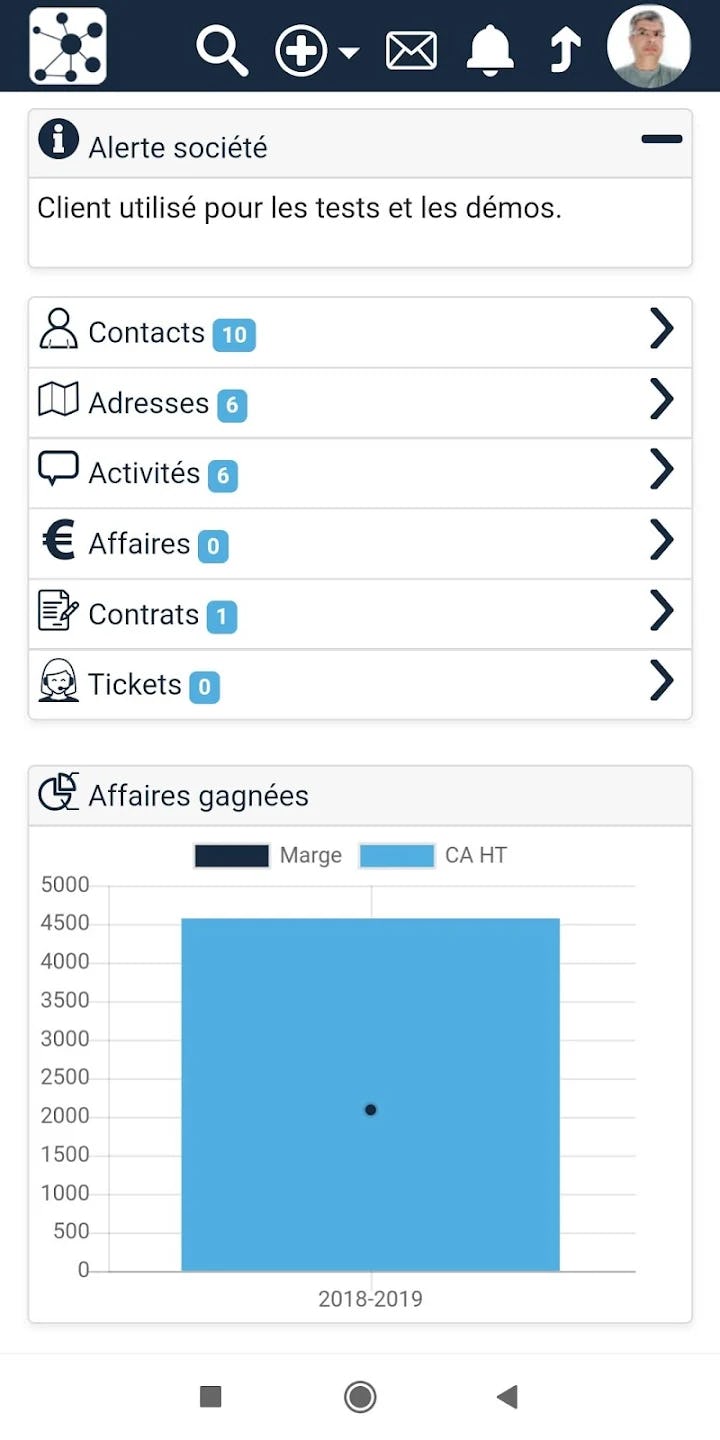Screen dimensions: 720x1440
Task: Open the Adresses menu entry
Action: click(148, 403)
